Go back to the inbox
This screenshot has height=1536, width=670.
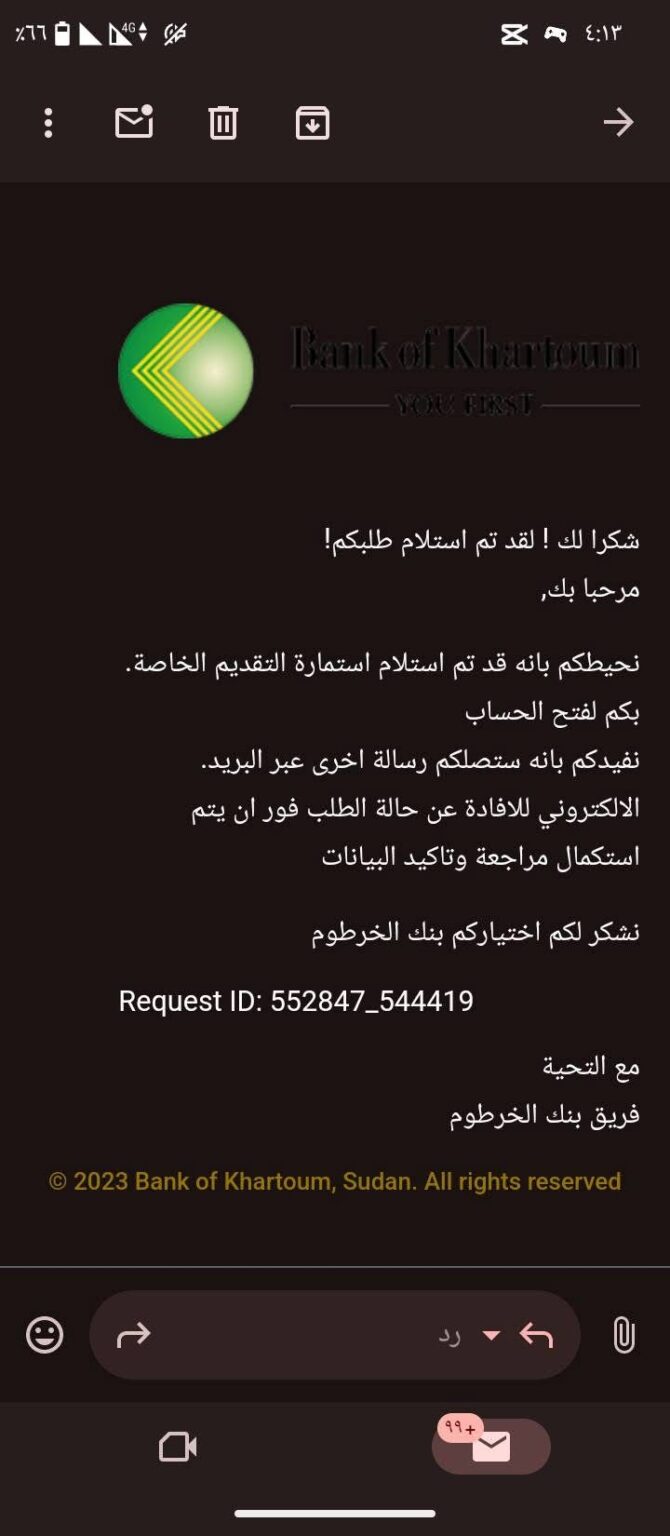pos(618,123)
